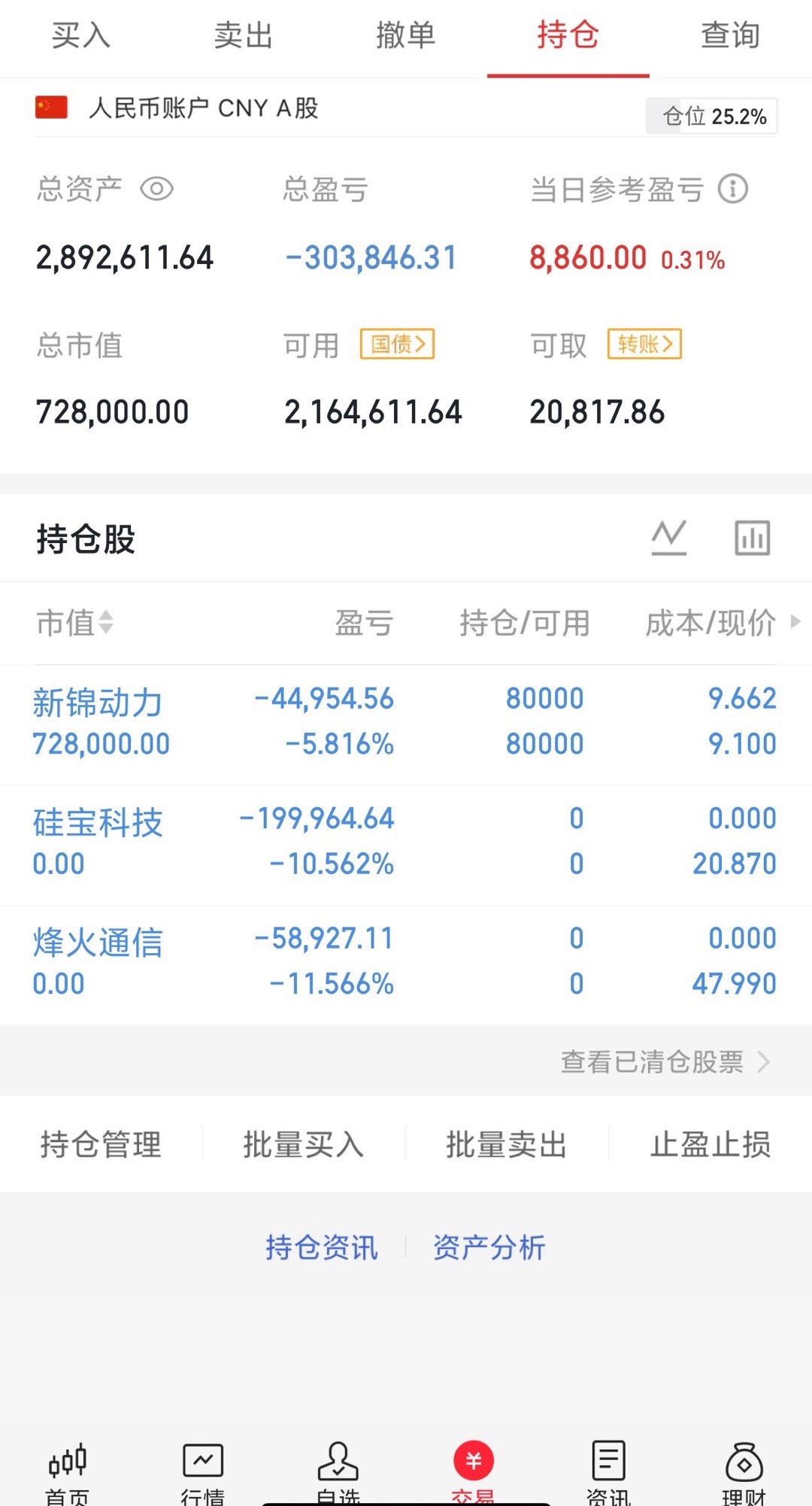This screenshot has height=1506, width=812.
Task: Switch to the 查询 query tab
Action: click(729, 35)
